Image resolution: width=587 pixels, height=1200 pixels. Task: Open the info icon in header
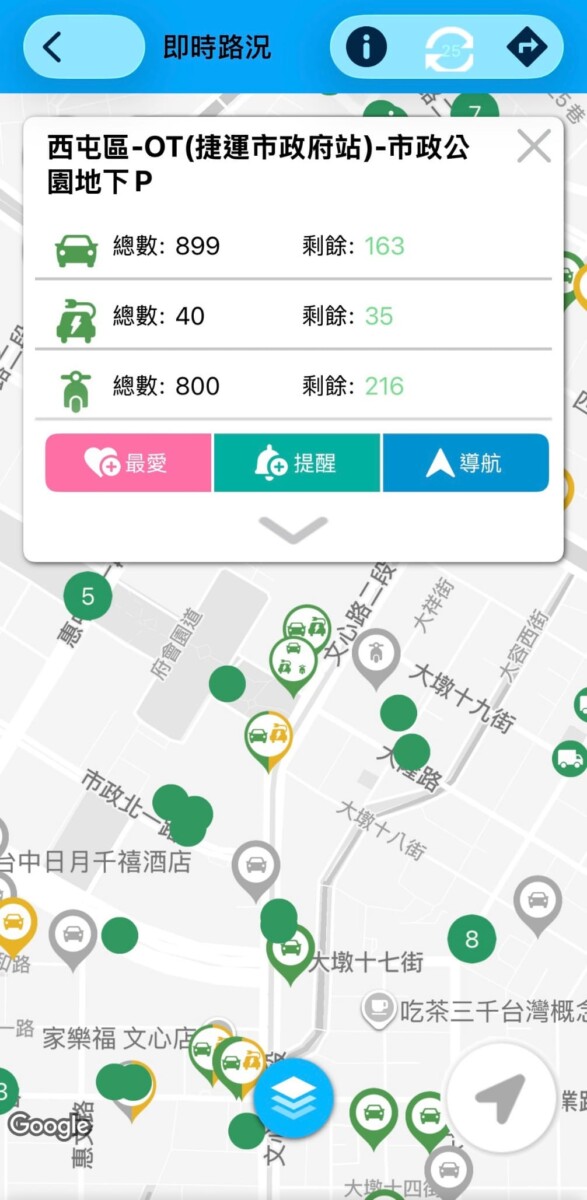pyautogui.click(x=367, y=47)
